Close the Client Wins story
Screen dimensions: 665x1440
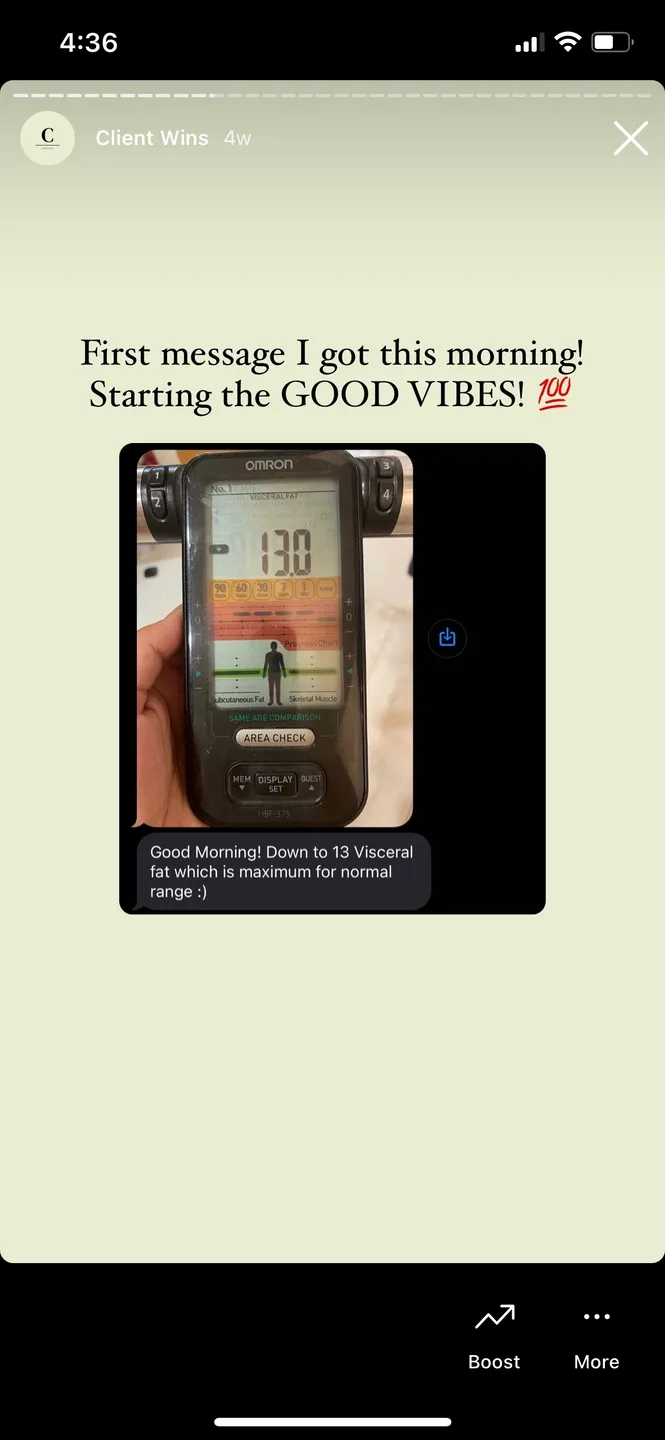630,139
